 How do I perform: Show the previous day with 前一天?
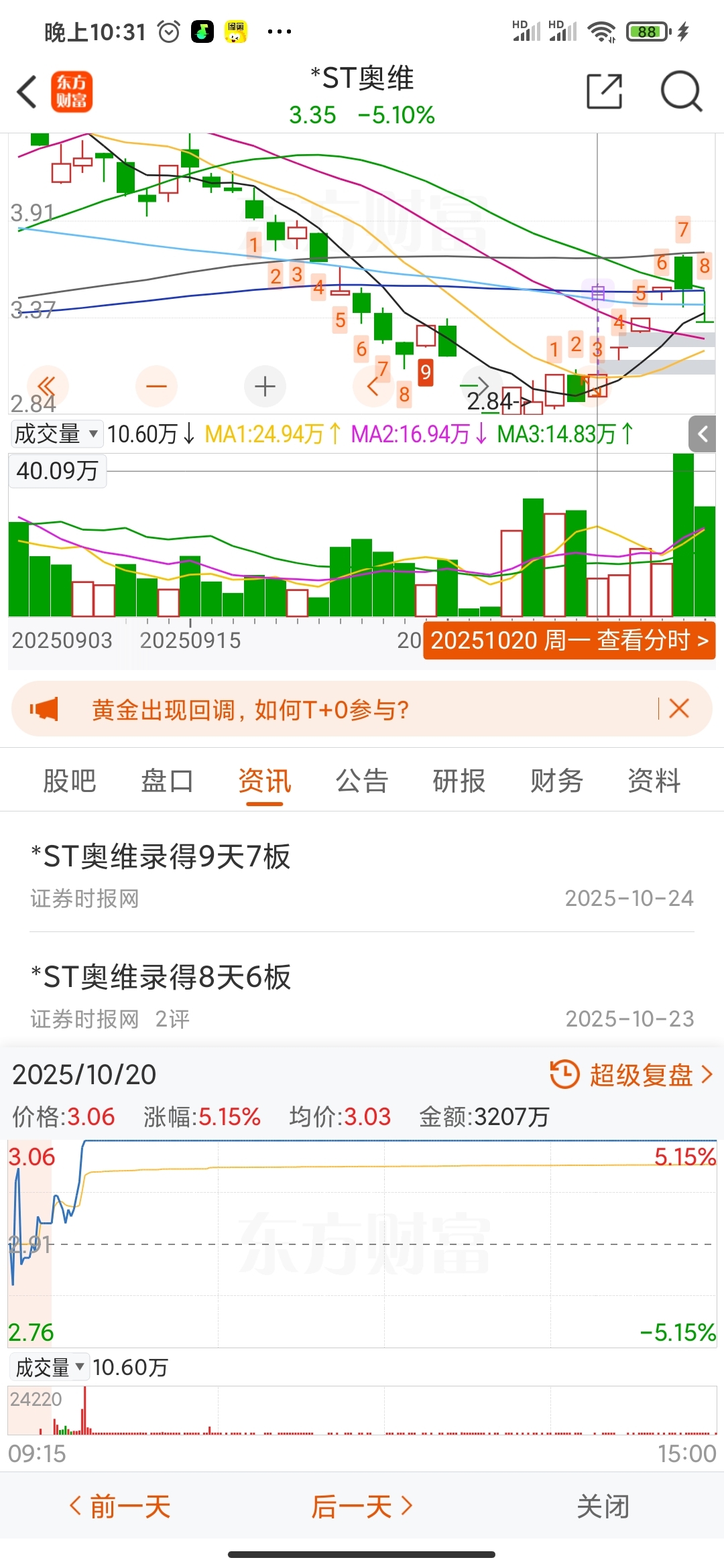point(121,1507)
